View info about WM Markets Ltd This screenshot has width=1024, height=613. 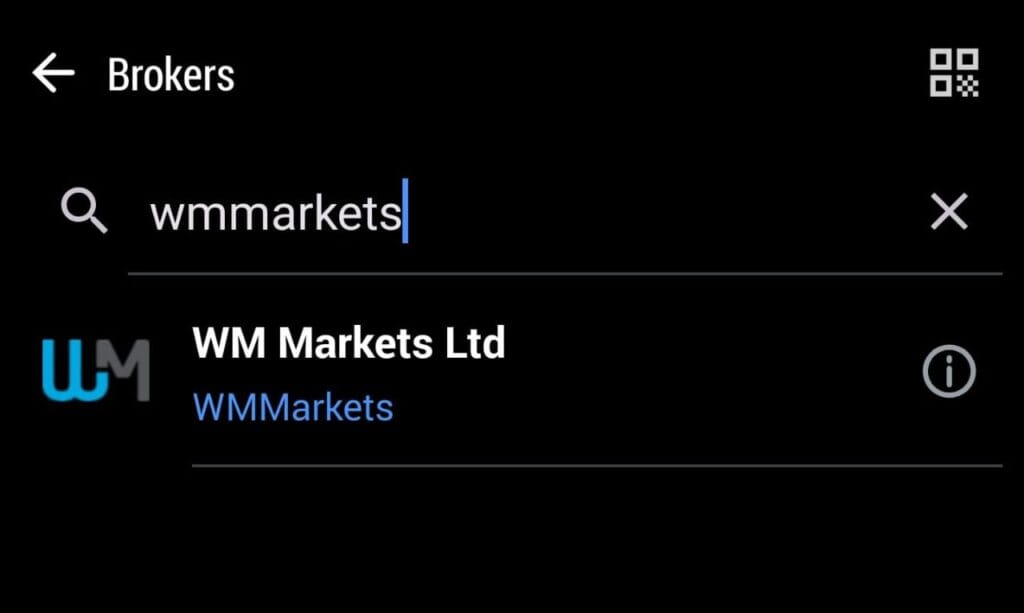click(x=948, y=374)
